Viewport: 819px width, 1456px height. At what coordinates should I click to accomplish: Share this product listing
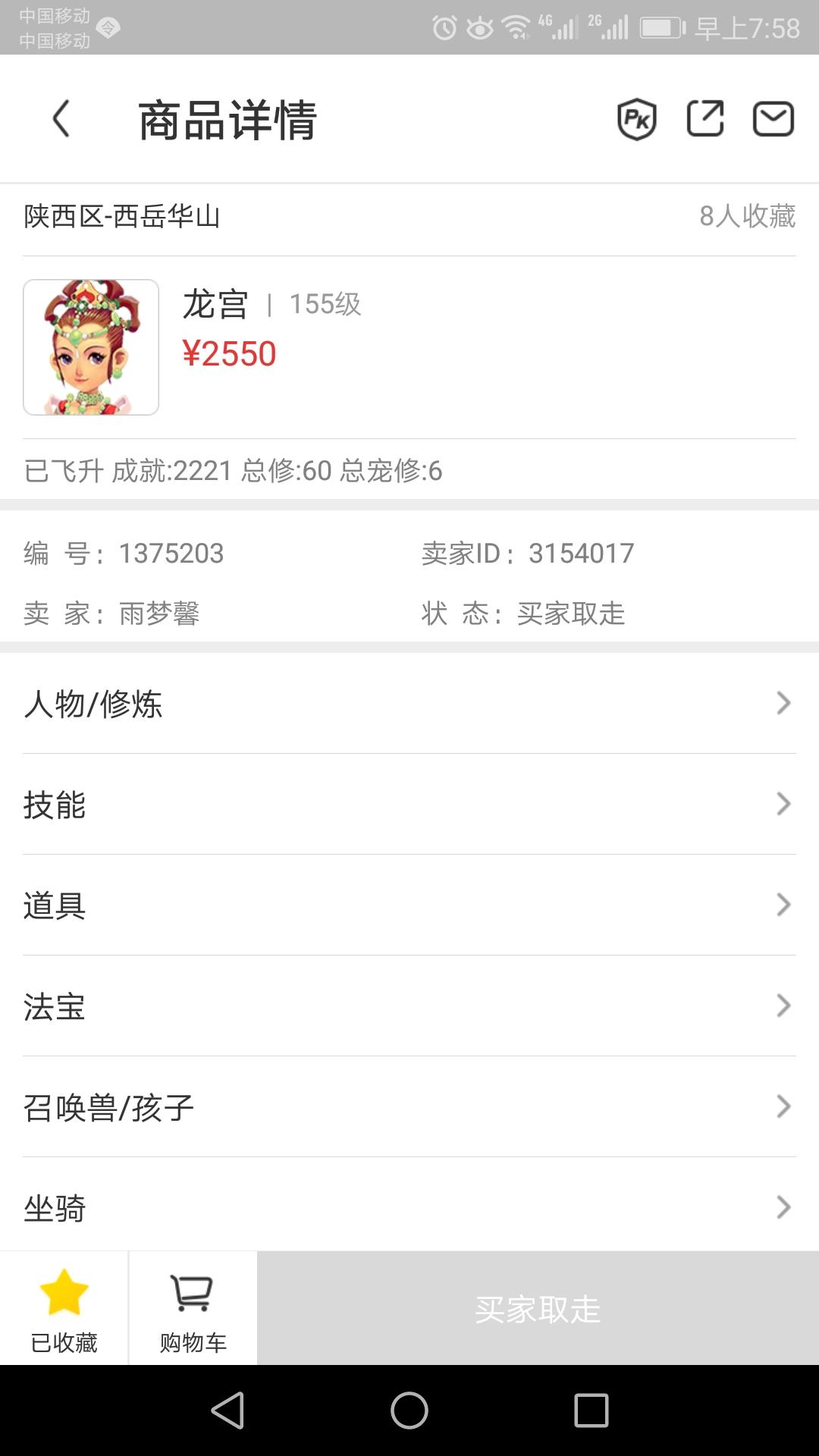point(704,119)
